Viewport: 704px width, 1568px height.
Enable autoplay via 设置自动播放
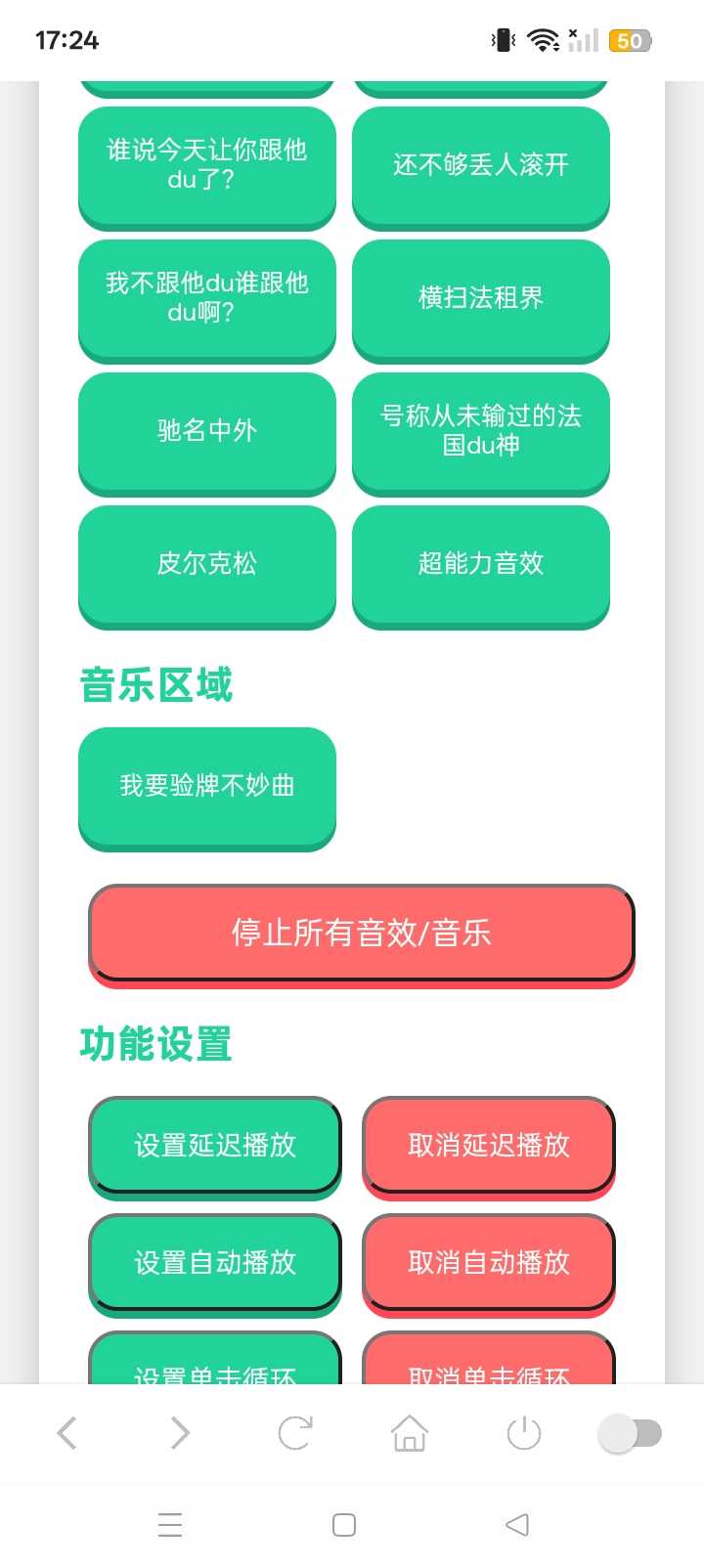coord(215,1262)
